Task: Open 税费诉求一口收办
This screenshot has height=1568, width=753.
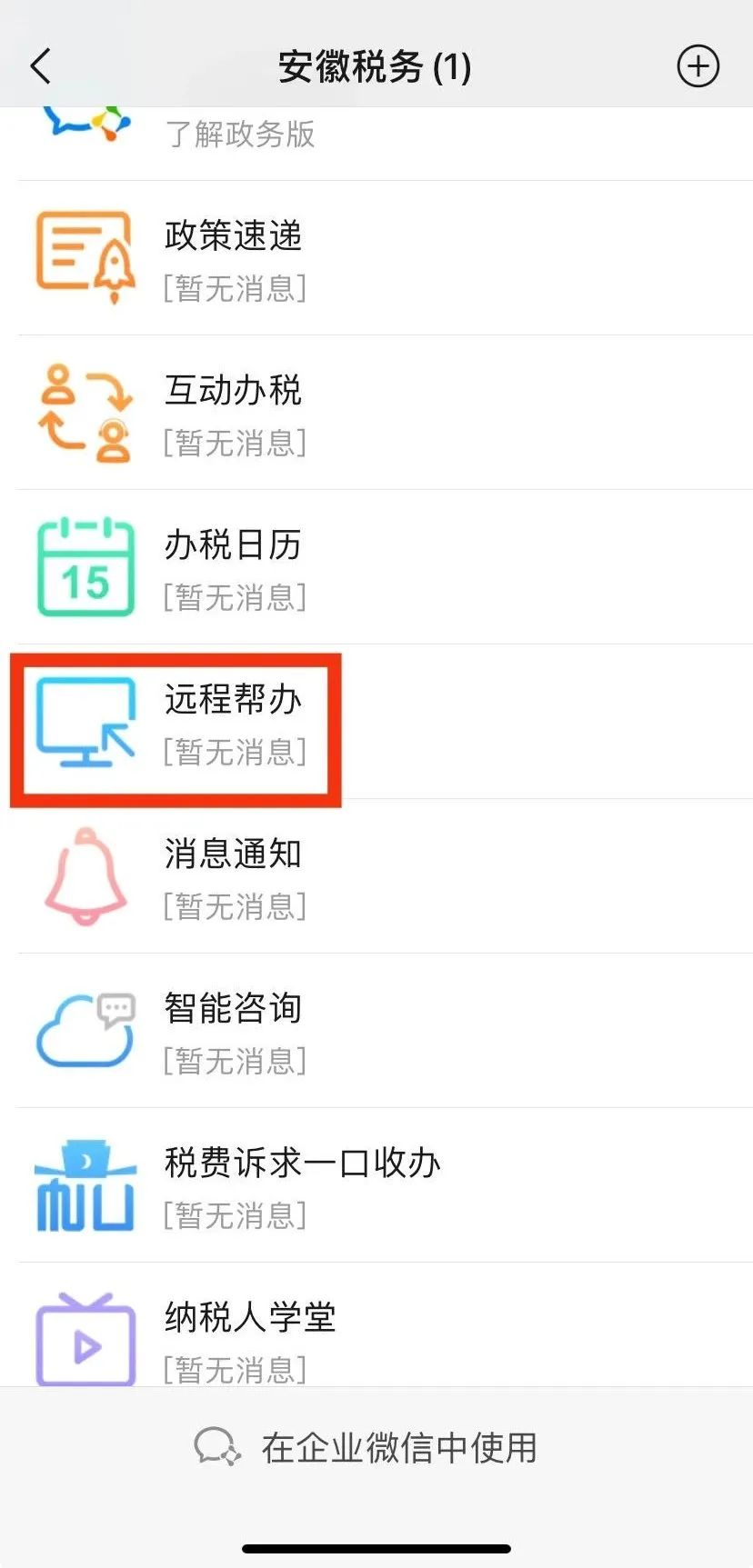Action: click(x=376, y=1185)
